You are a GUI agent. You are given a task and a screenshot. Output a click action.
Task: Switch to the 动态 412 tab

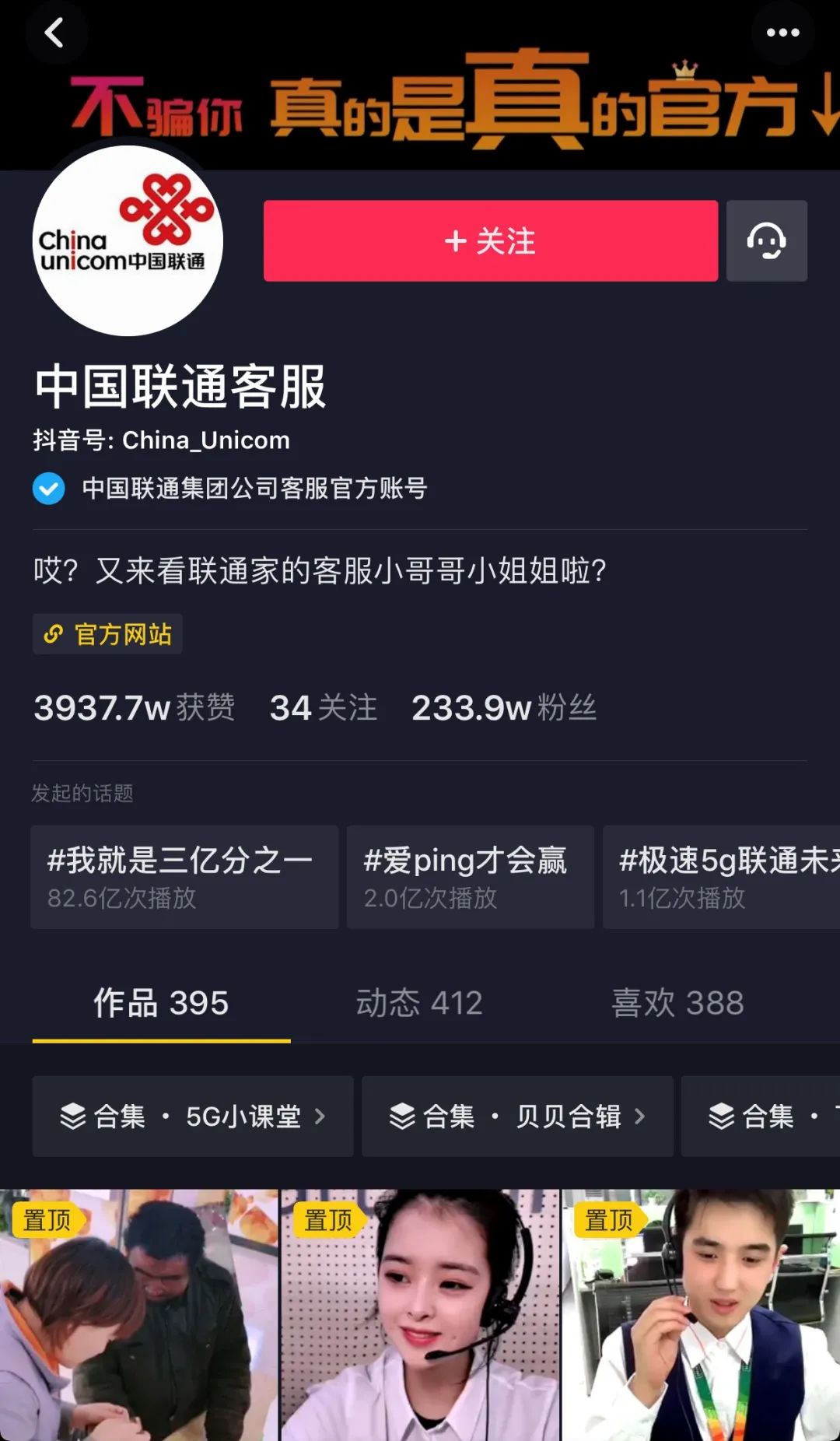[x=419, y=1003]
